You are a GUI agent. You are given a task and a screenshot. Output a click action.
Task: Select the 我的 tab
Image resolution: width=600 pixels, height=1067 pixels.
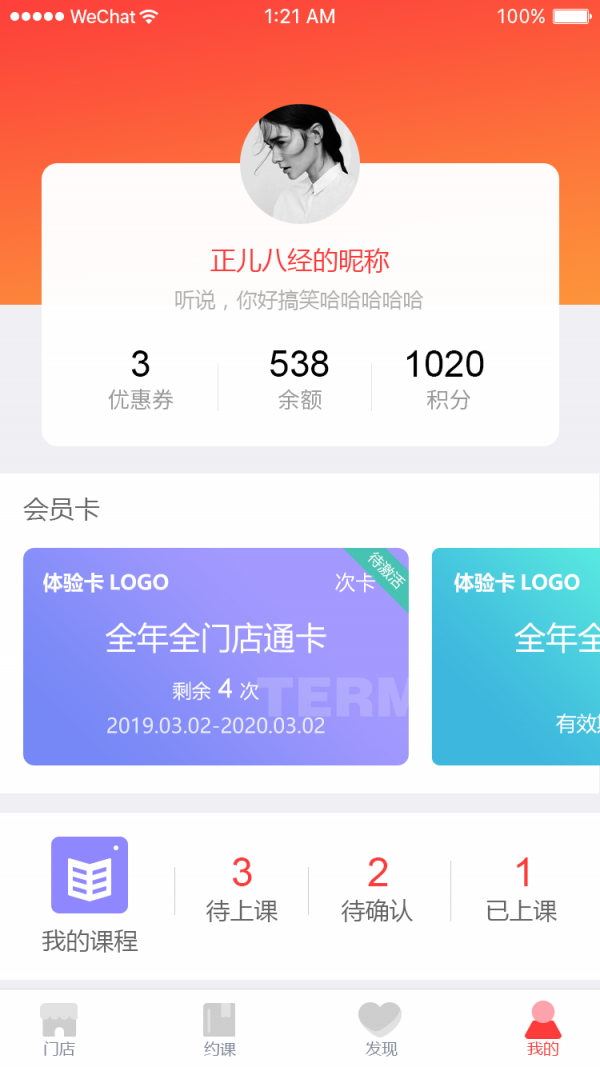pyautogui.click(x=543, y=1030)
